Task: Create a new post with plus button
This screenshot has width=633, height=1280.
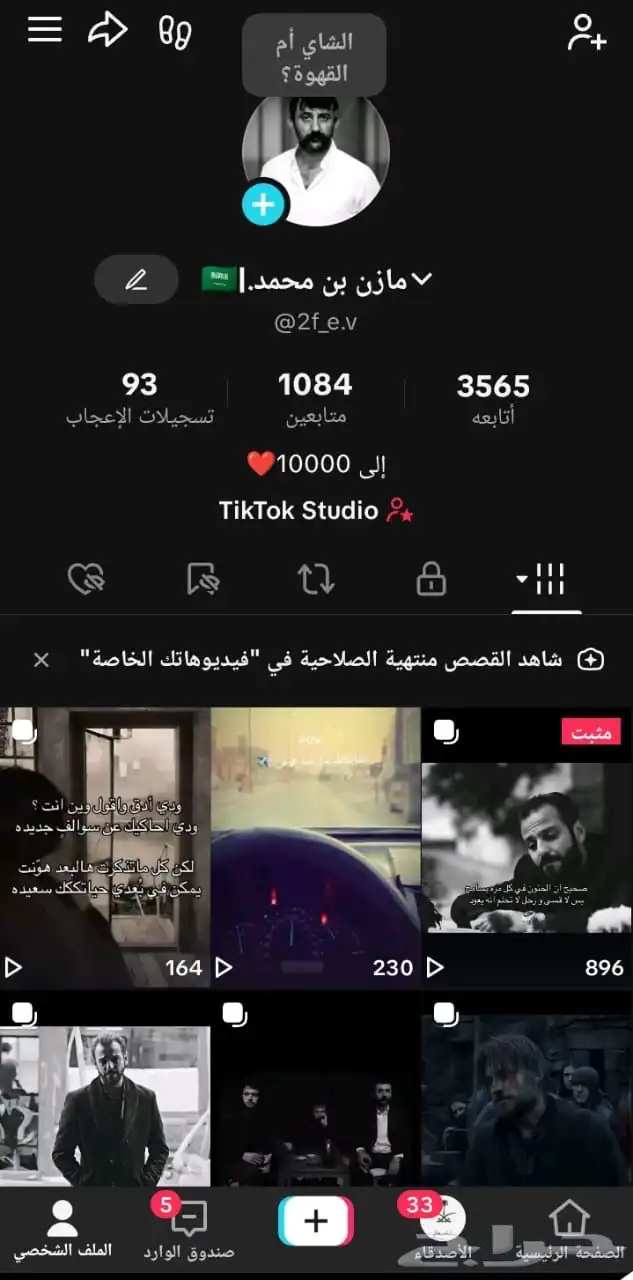Action: point(316,1221)
